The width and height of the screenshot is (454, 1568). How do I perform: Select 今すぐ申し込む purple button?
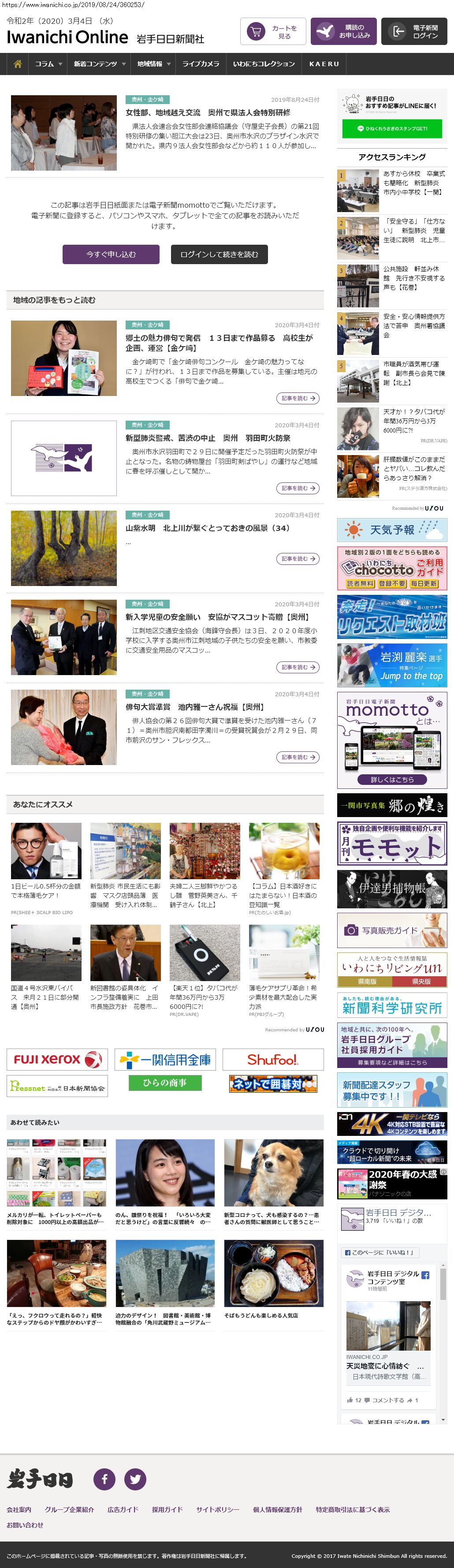pos(111,254)
